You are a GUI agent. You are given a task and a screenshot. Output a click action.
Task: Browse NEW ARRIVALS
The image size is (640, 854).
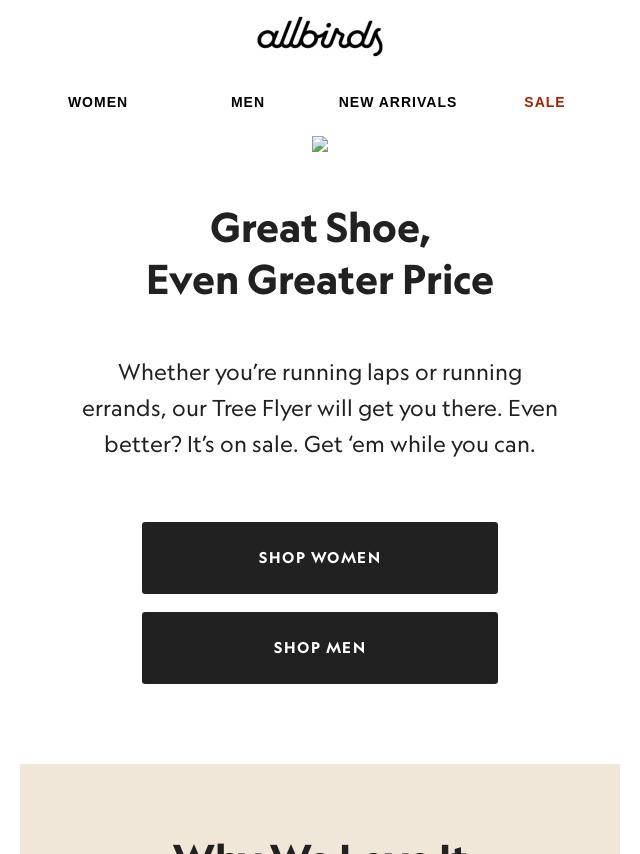397,102
